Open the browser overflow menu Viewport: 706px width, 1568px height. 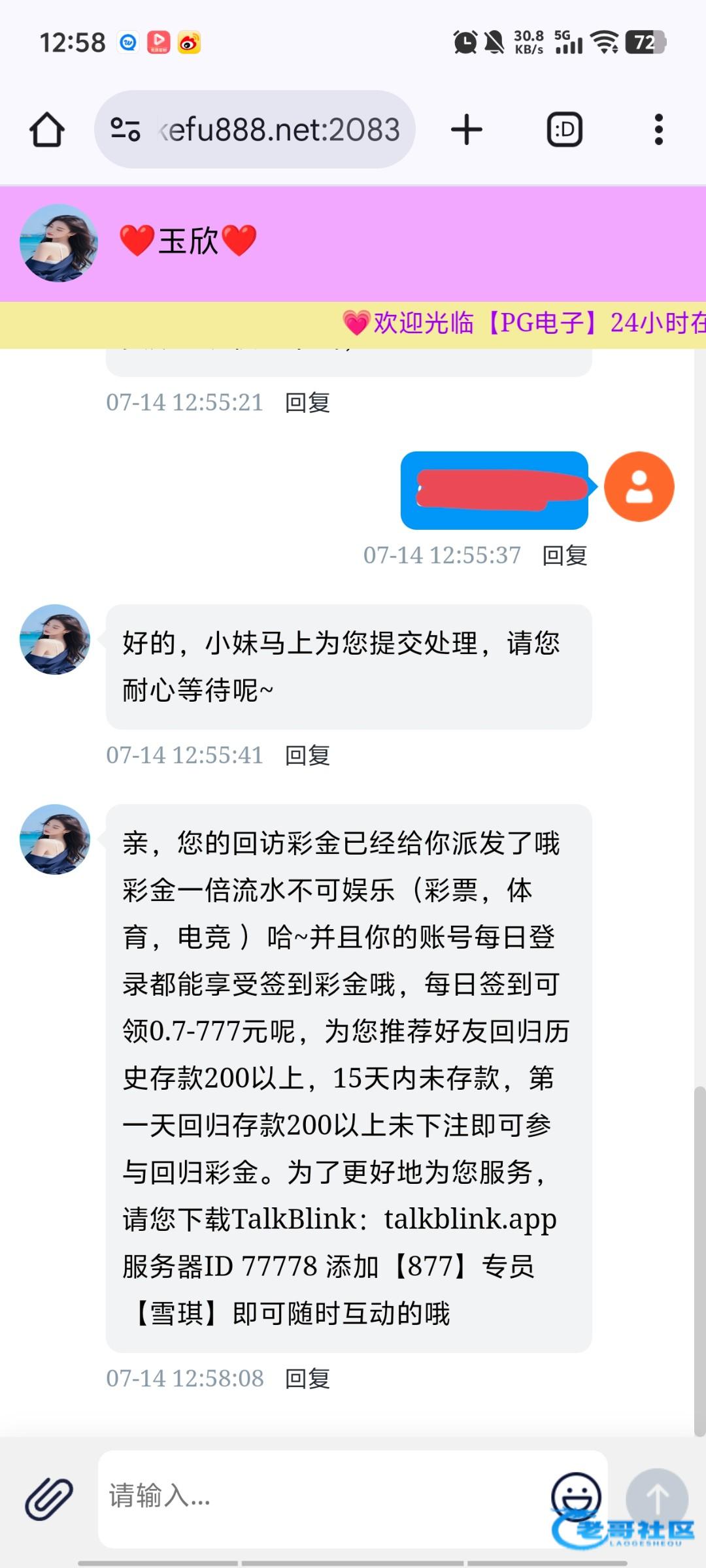click(x=658, y=129)
